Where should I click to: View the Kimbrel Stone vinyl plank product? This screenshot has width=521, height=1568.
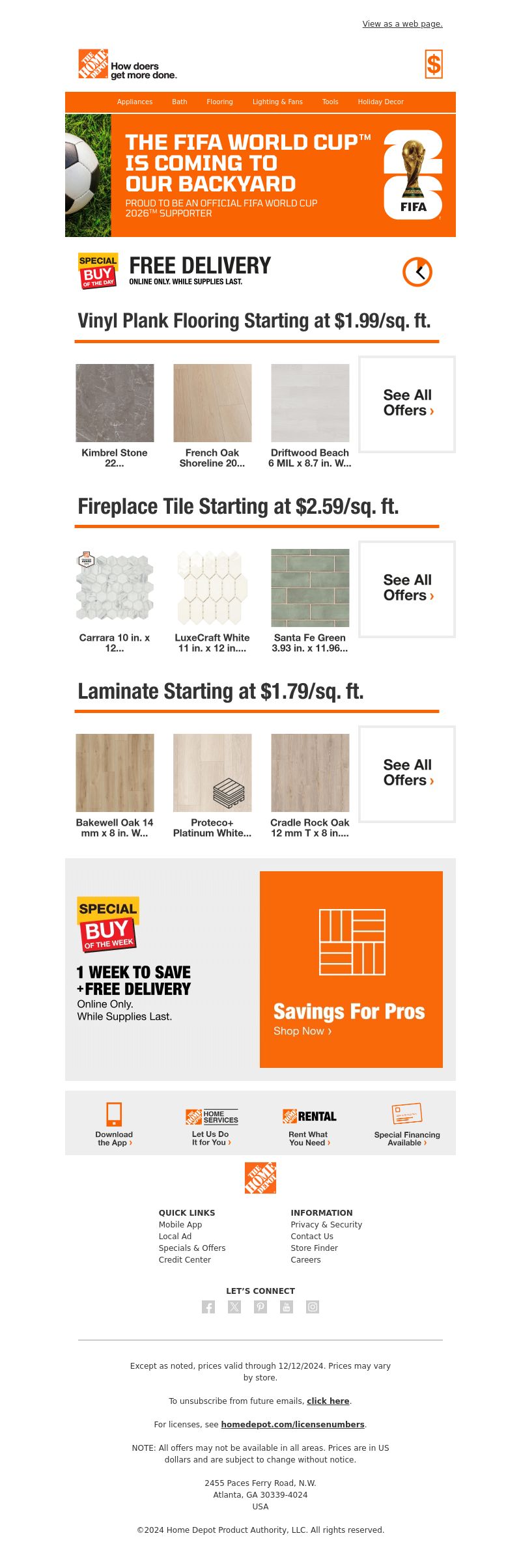tap(115, 415)
